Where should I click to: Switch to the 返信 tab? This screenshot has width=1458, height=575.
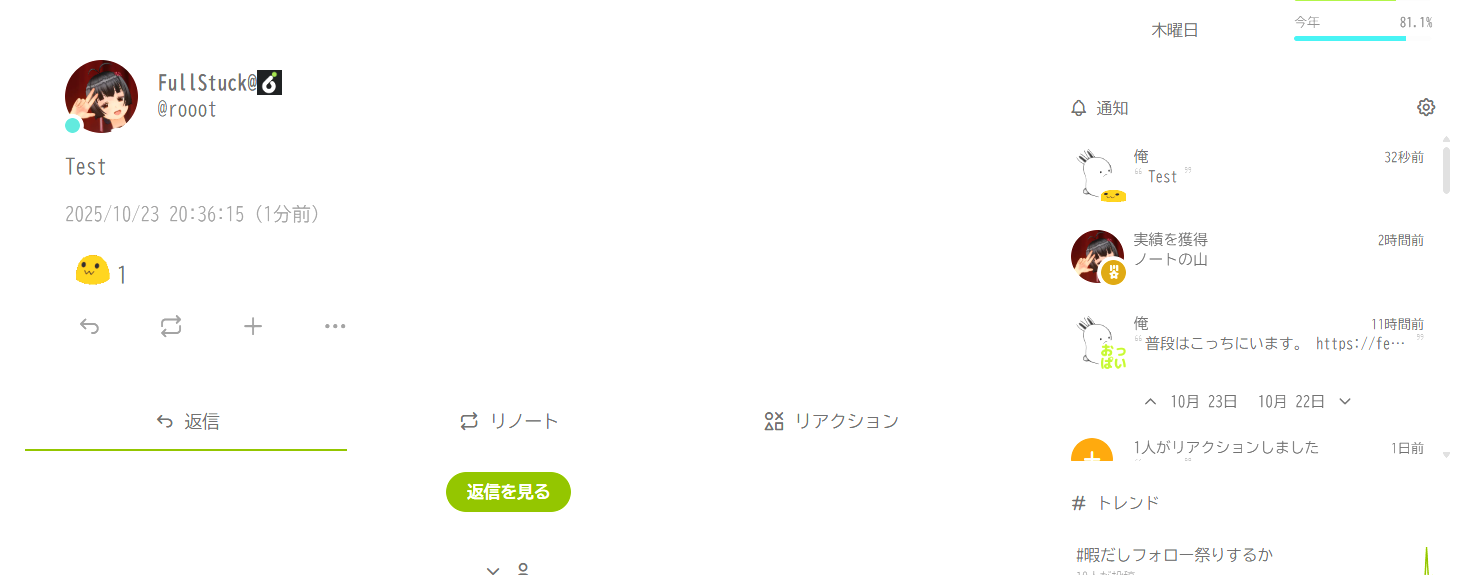click(187, 422)
